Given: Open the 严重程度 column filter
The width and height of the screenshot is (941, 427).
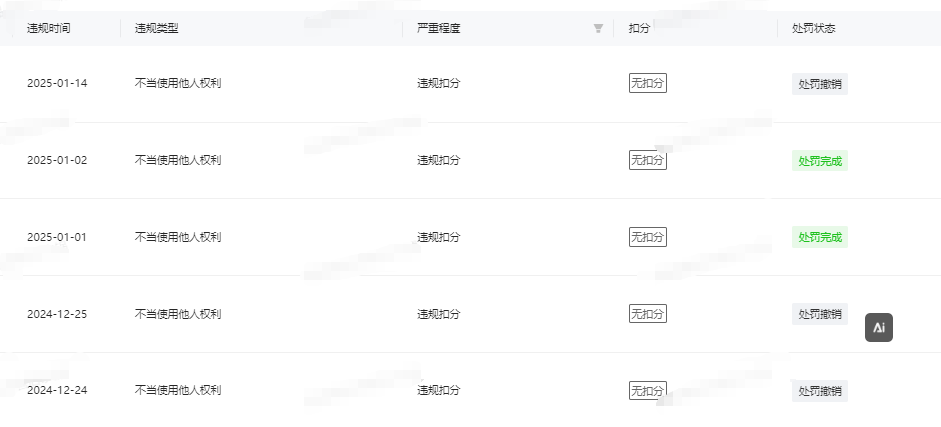Looking at the screenshot, I should (x=598, y=28).
